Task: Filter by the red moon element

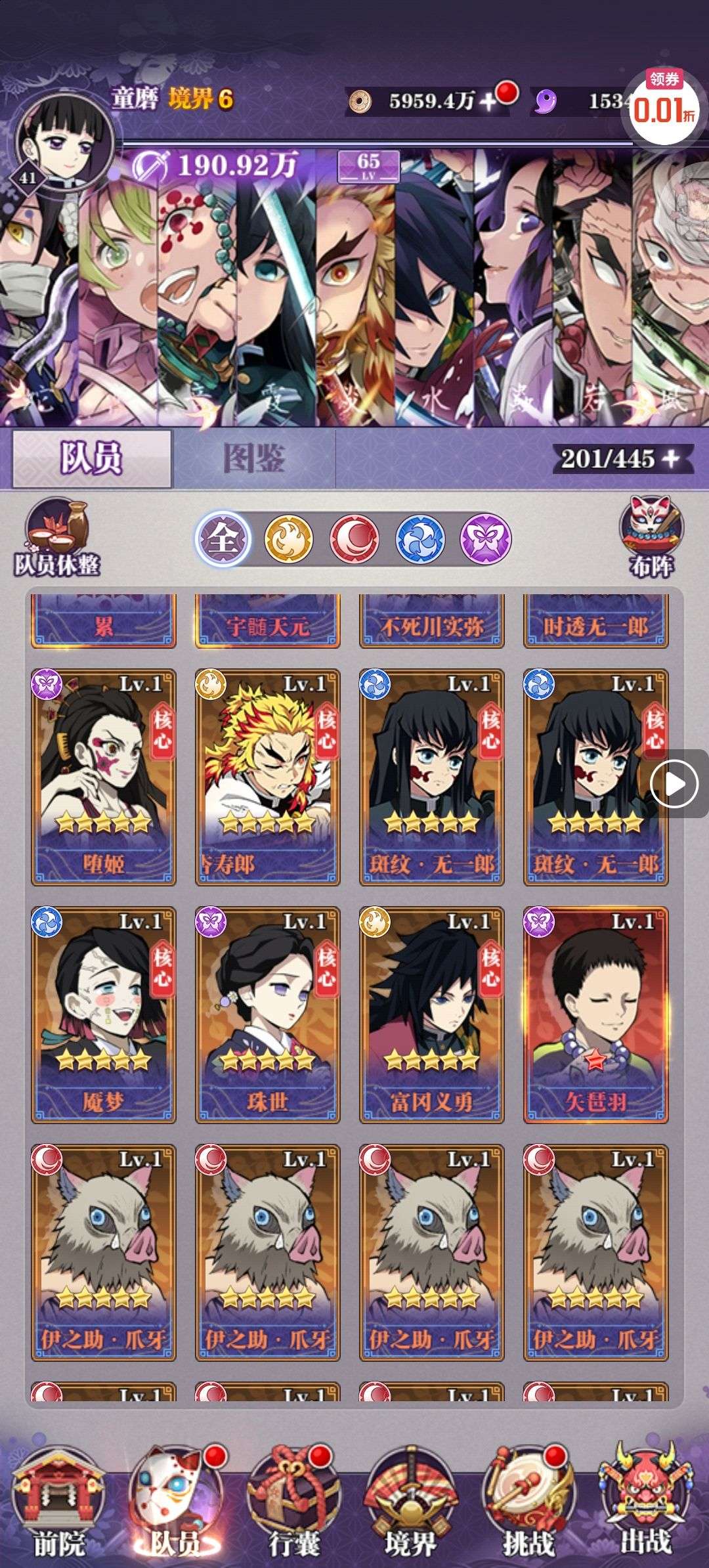Action: coord(354,540)
